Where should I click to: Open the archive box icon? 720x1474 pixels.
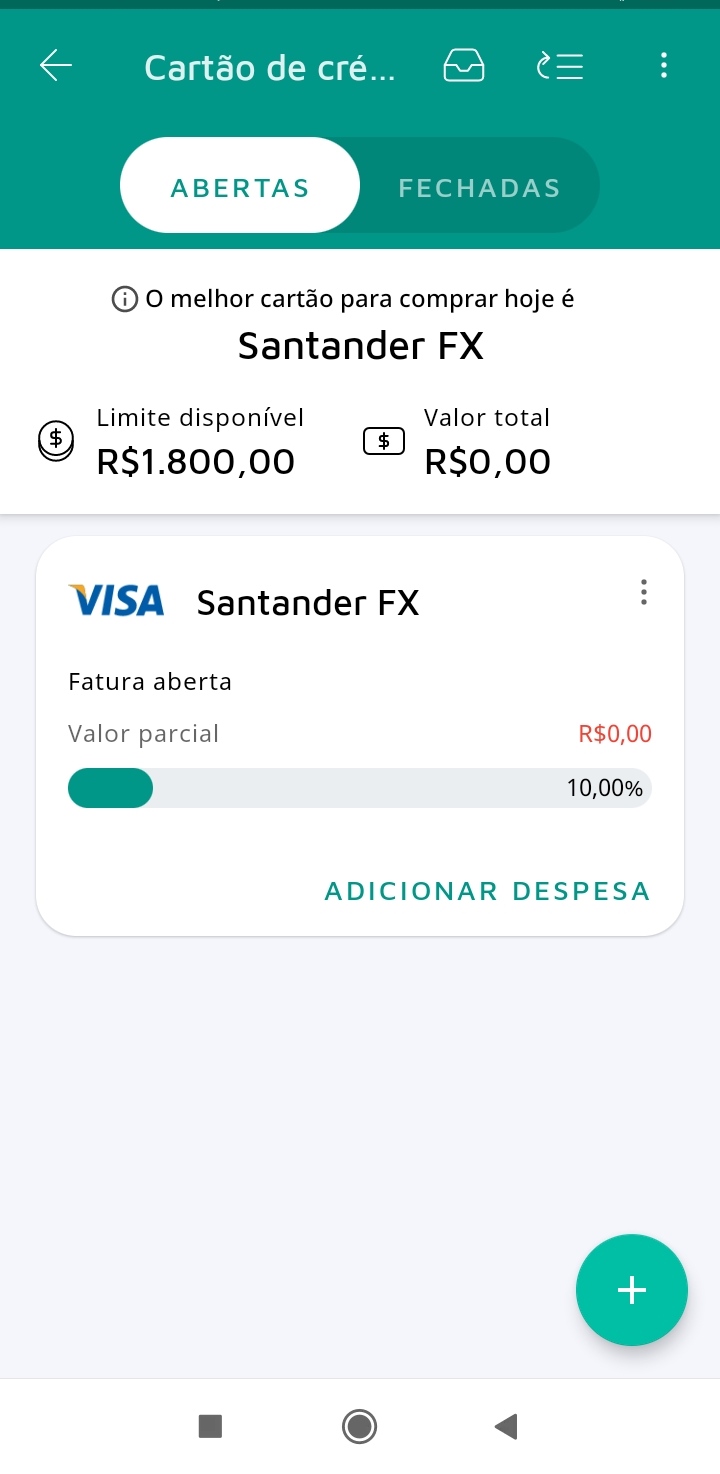pyautogui.click(x=464, y=66)
